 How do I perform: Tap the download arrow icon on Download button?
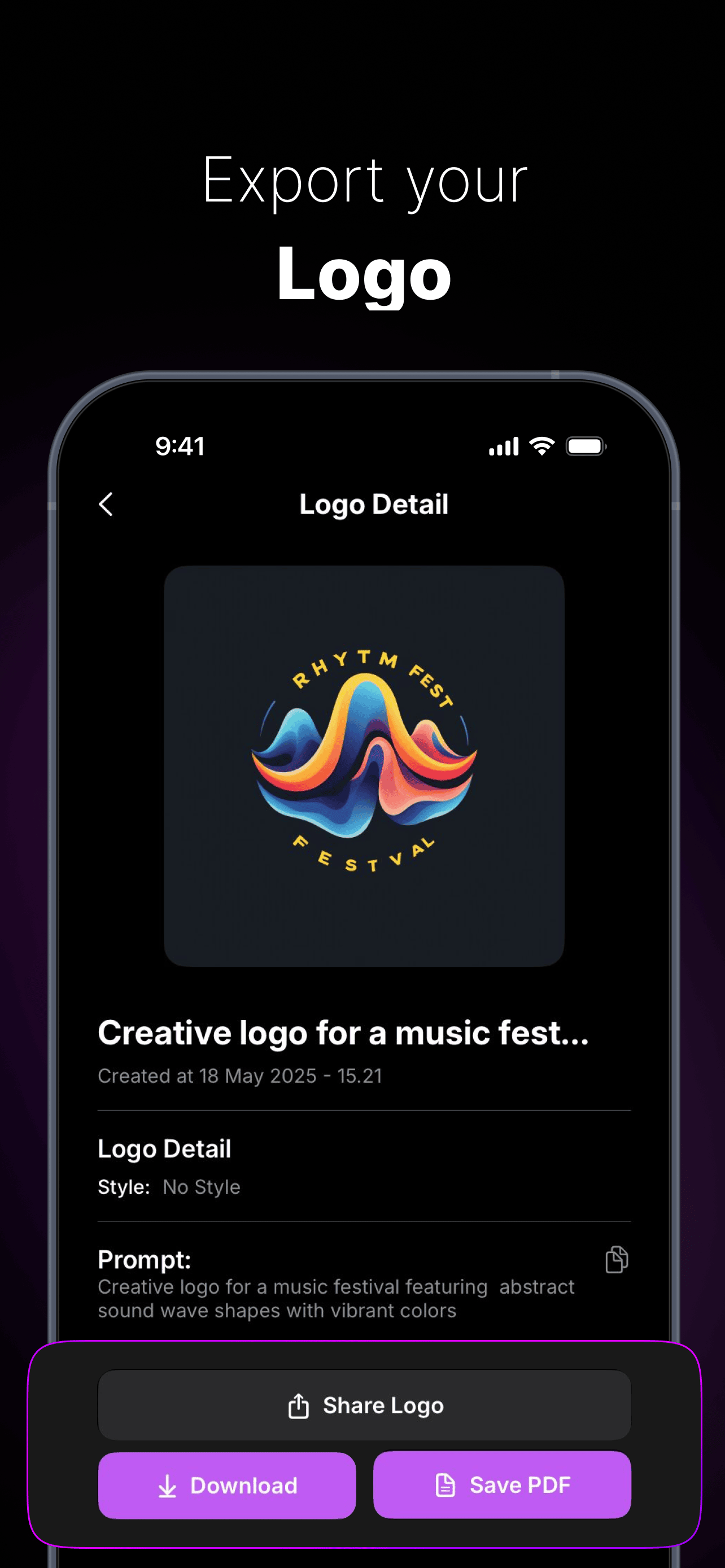click(x=169, y=1485)
